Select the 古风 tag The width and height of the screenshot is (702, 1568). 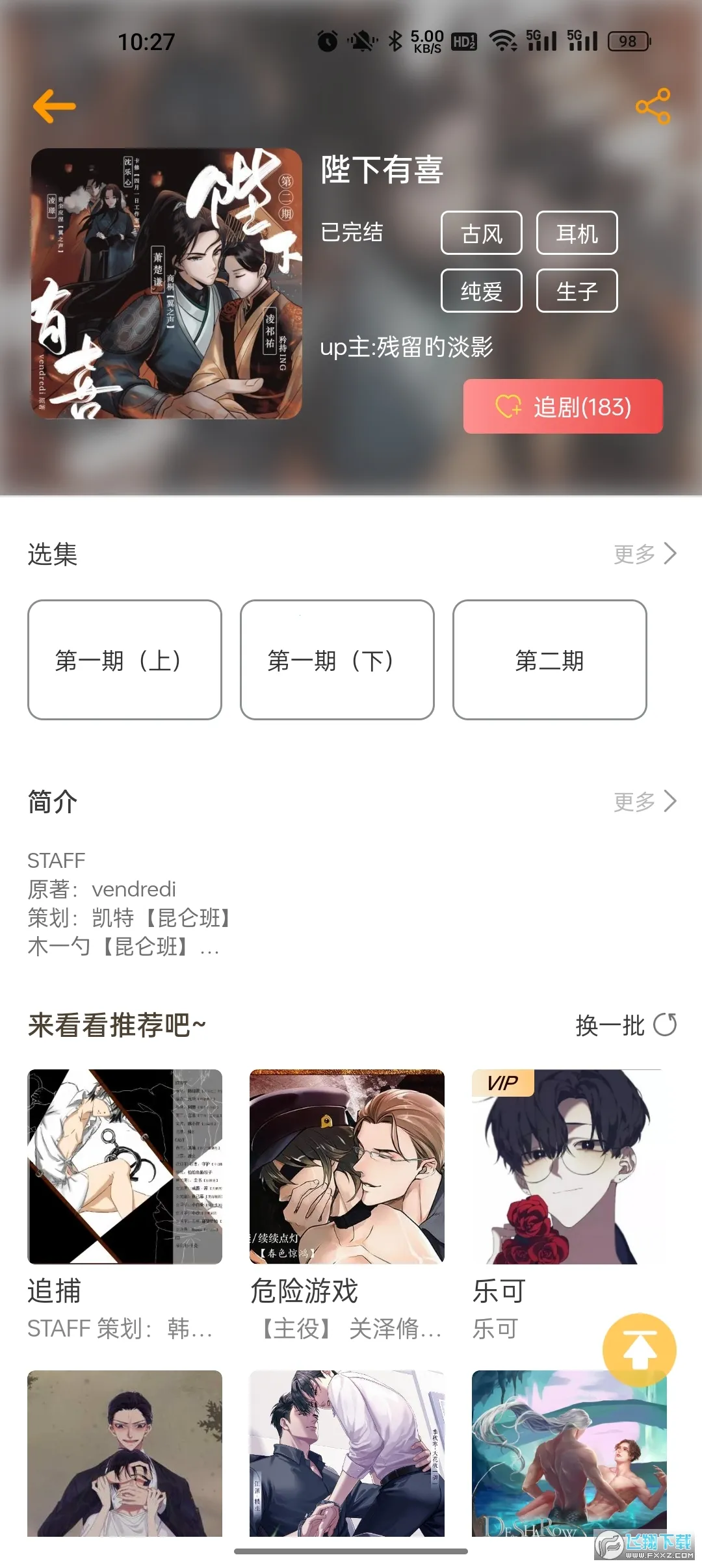pos(481,233)
